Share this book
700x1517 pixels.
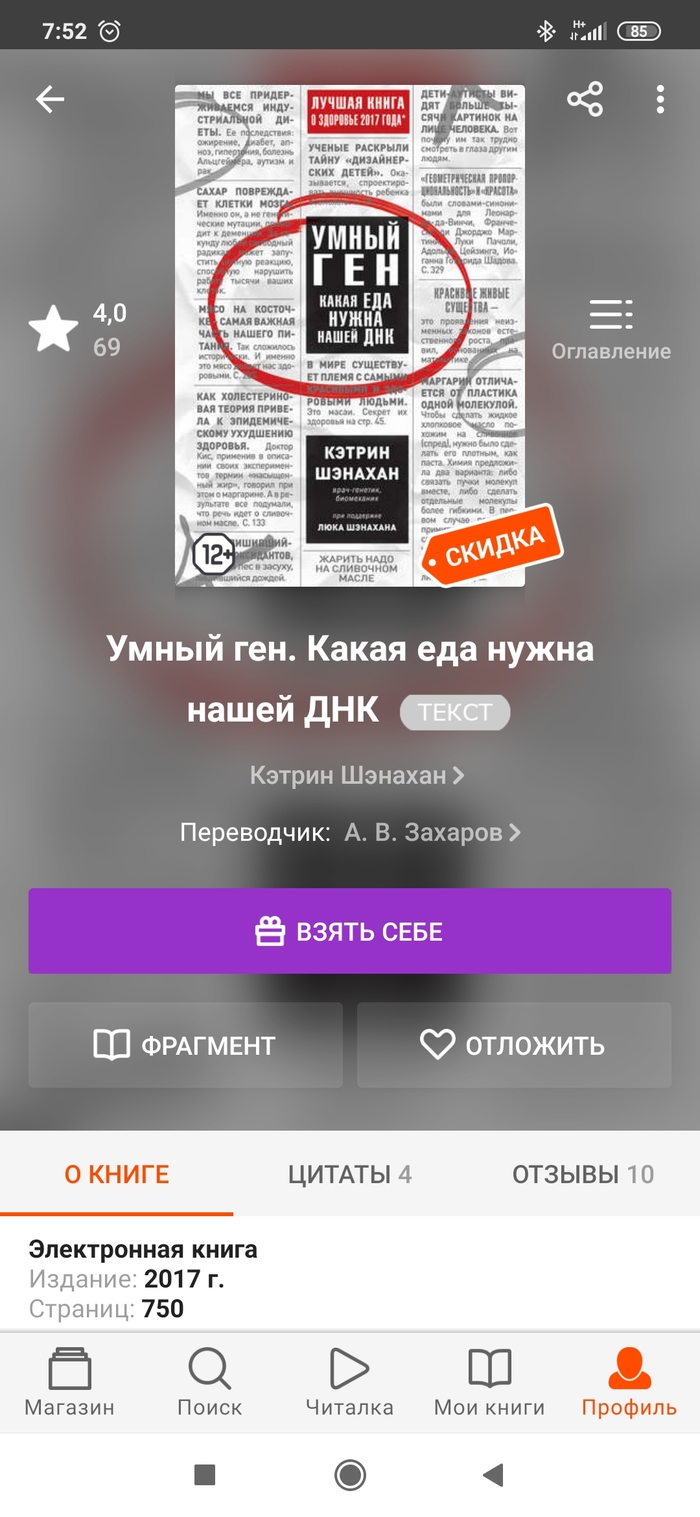click(x=585, y=98)
